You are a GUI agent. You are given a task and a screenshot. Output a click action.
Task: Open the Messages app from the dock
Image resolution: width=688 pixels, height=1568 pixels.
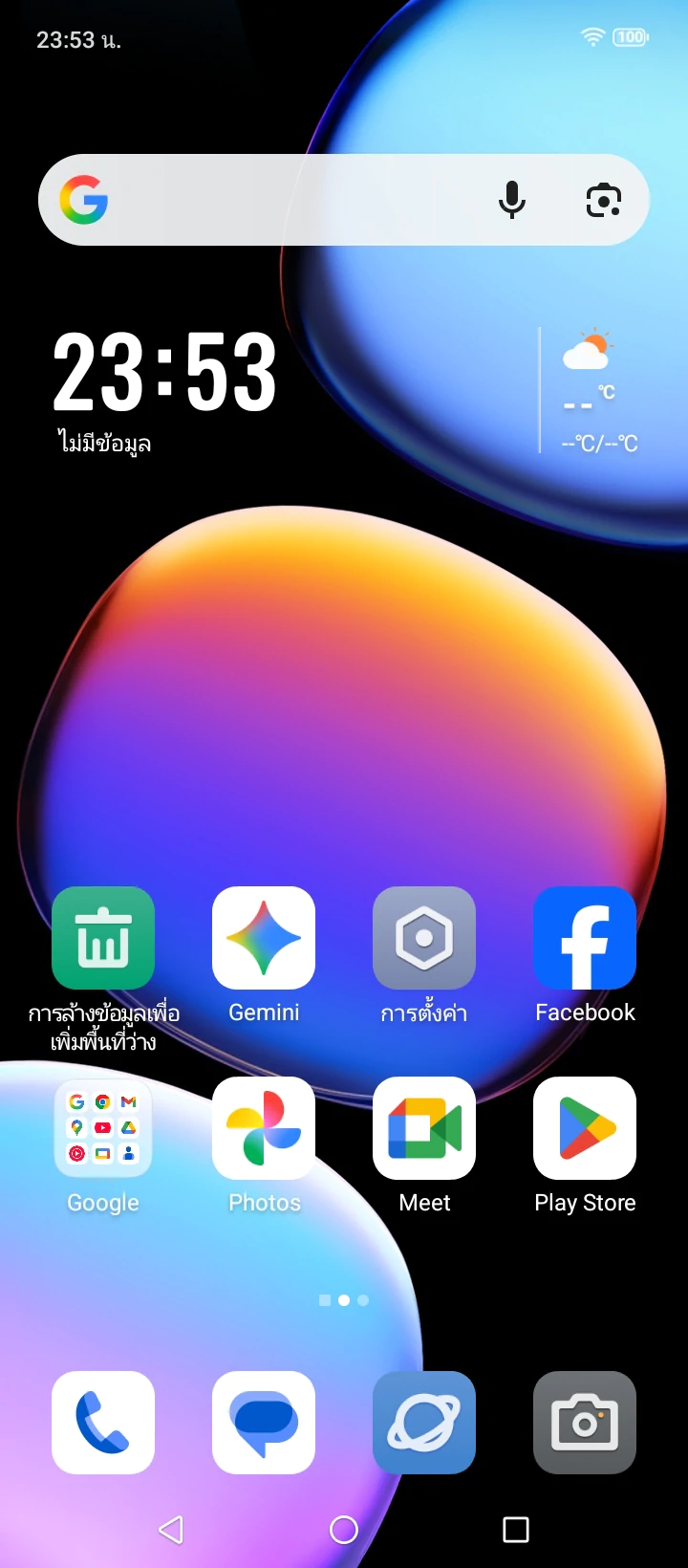(x=264, y=1423)
